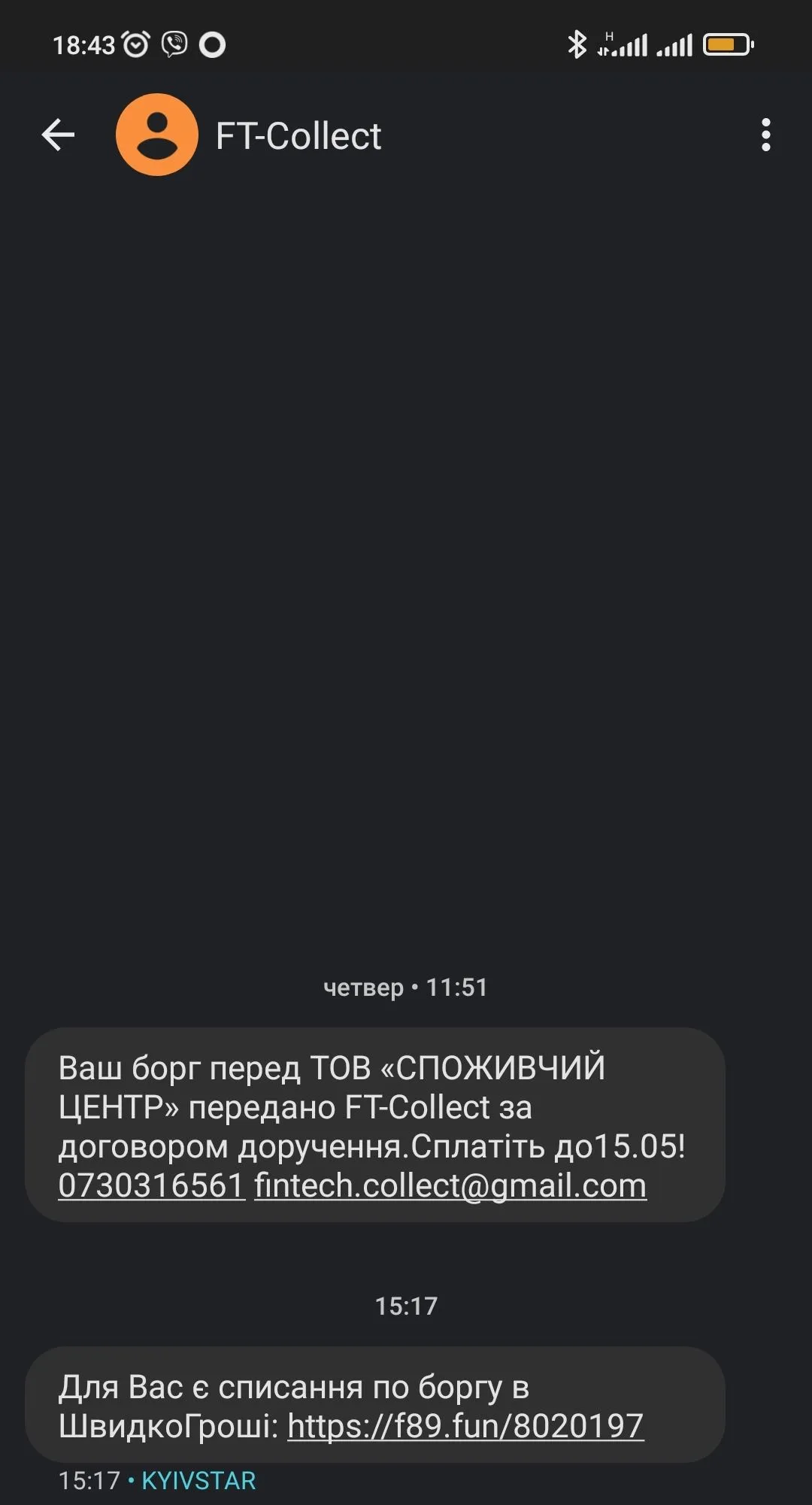Go back to the conversations list
812x1505 pixels.
point(58,135)
